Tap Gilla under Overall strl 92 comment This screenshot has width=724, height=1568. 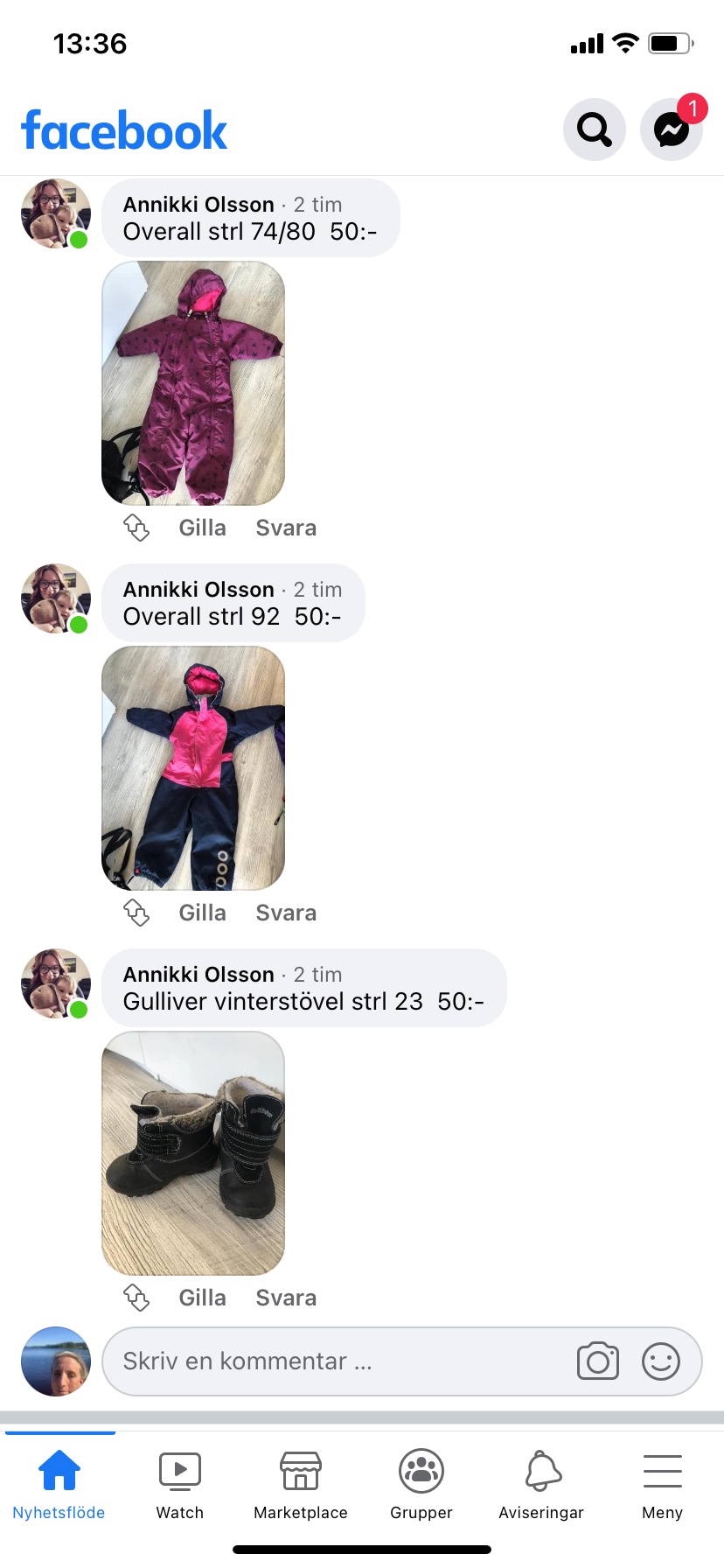(202, 913)
